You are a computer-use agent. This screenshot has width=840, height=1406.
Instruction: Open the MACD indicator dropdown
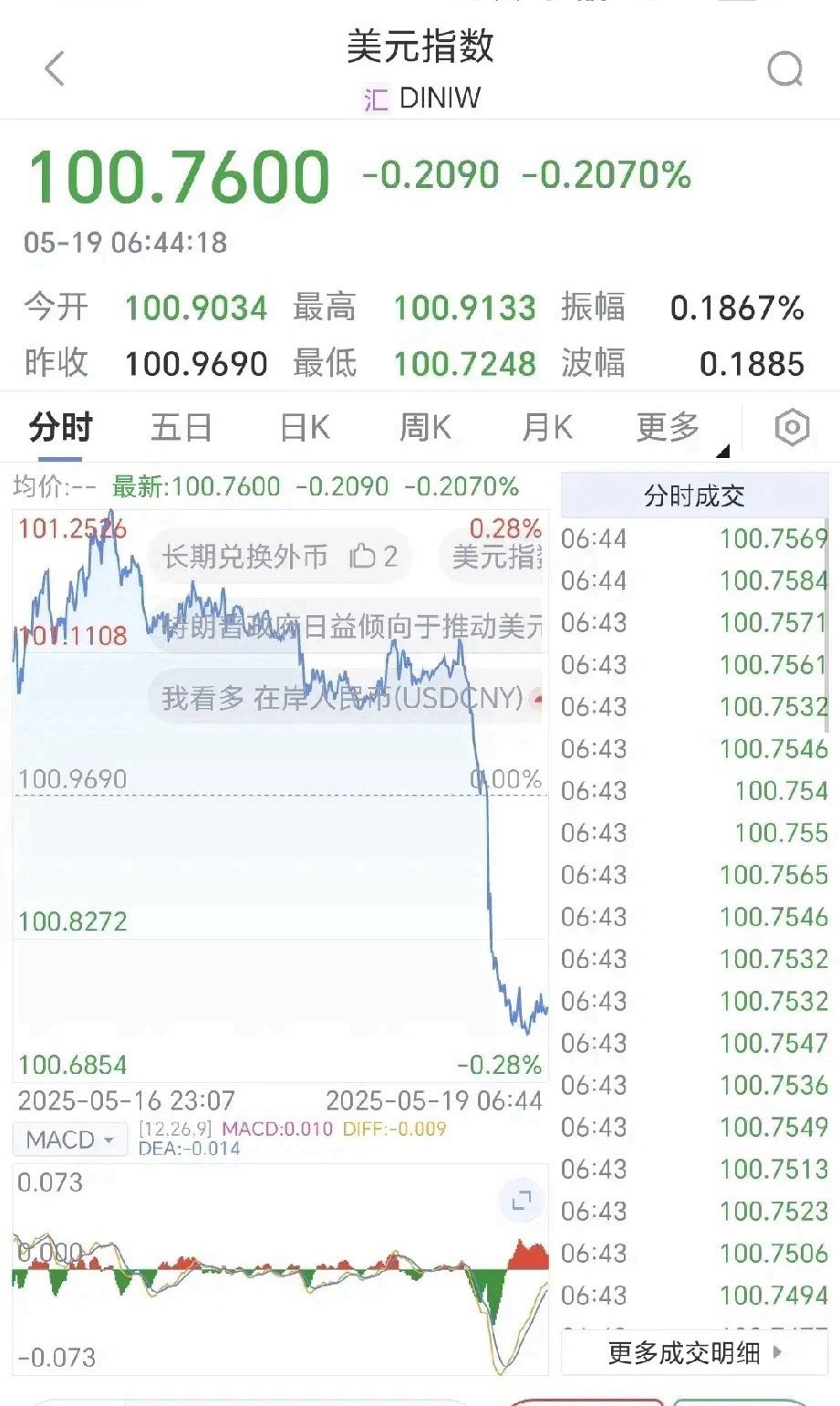70,1140
